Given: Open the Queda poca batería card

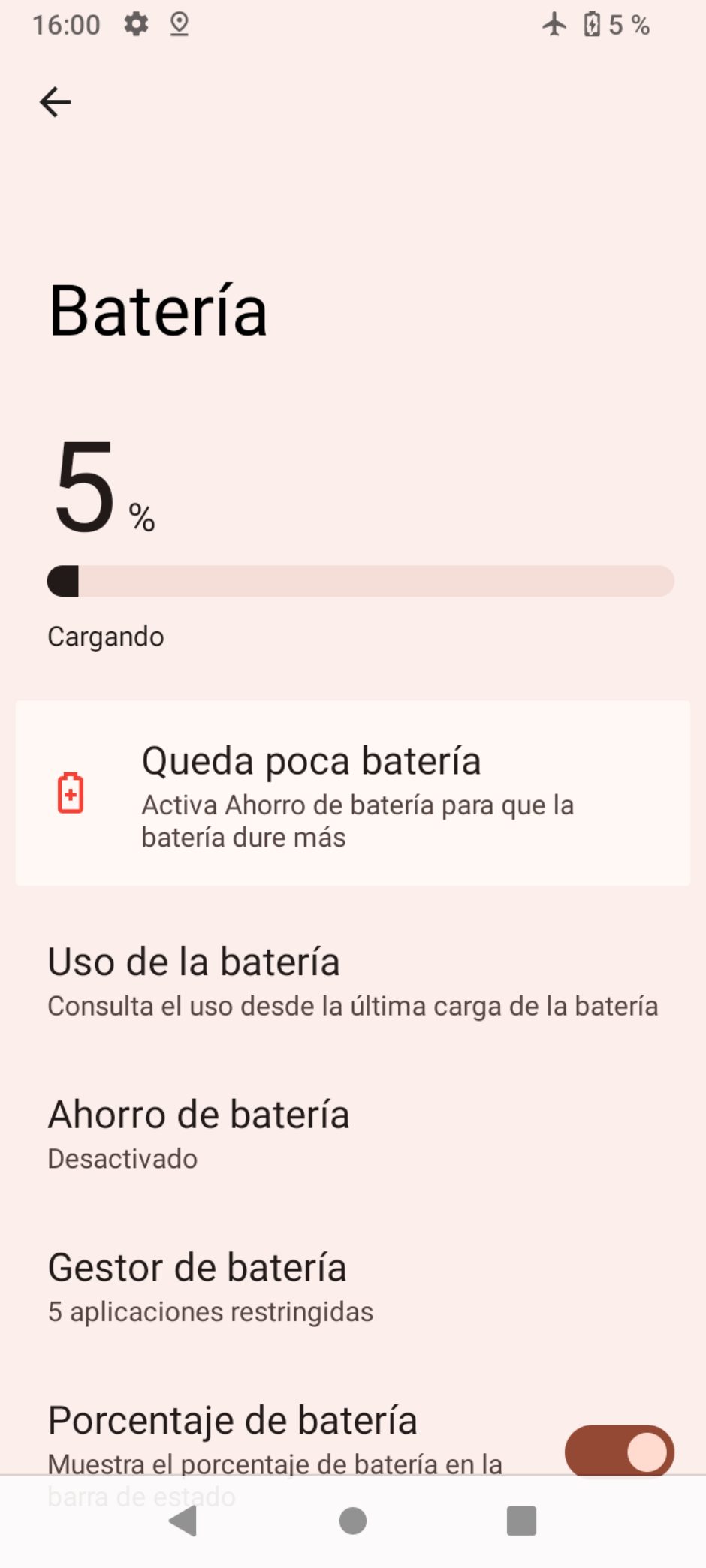Looking at the screenshot, I should (353, 793).
